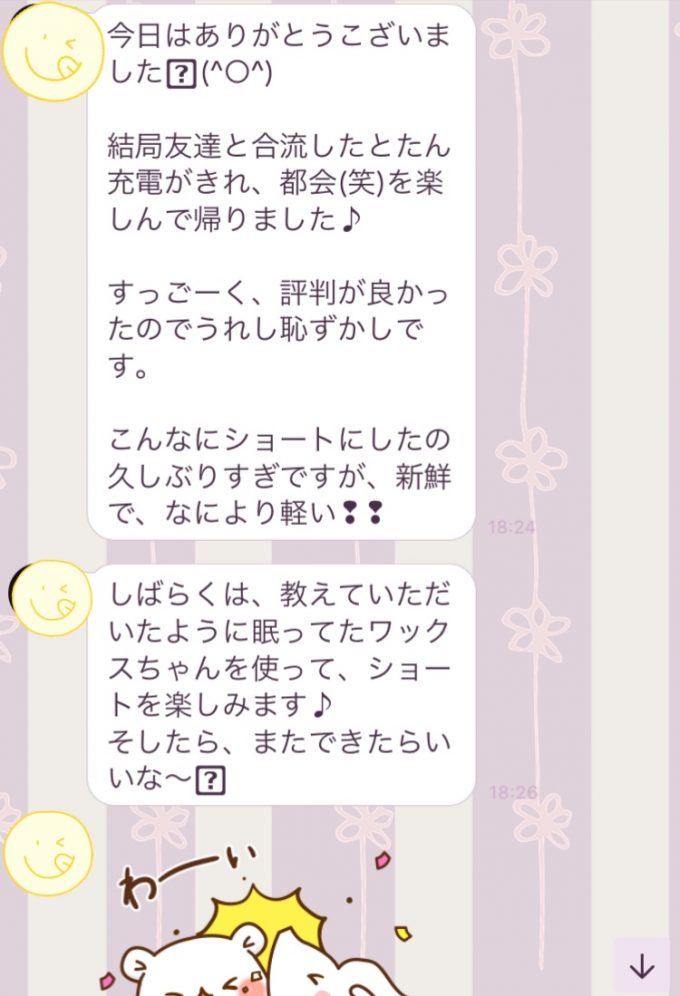Open sender's avatar beside the 18:24 message

click(45, 52)
